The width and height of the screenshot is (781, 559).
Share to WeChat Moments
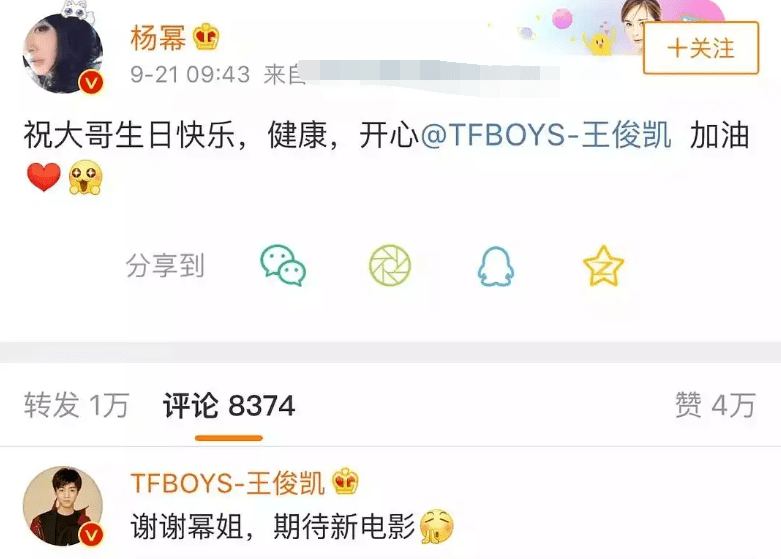tap(390, 265)
